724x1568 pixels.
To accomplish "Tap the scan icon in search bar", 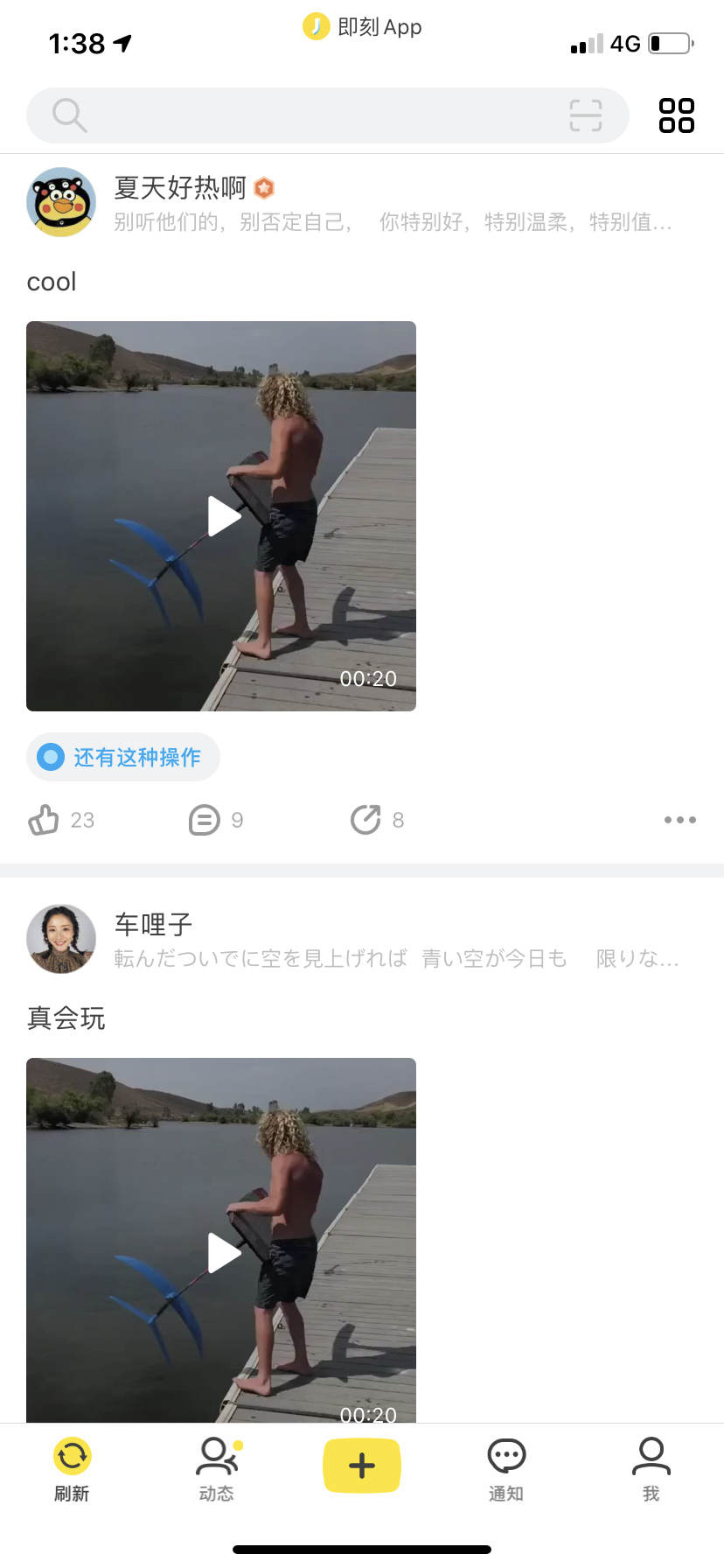I will pyautogui.click(x=585, y=115).
